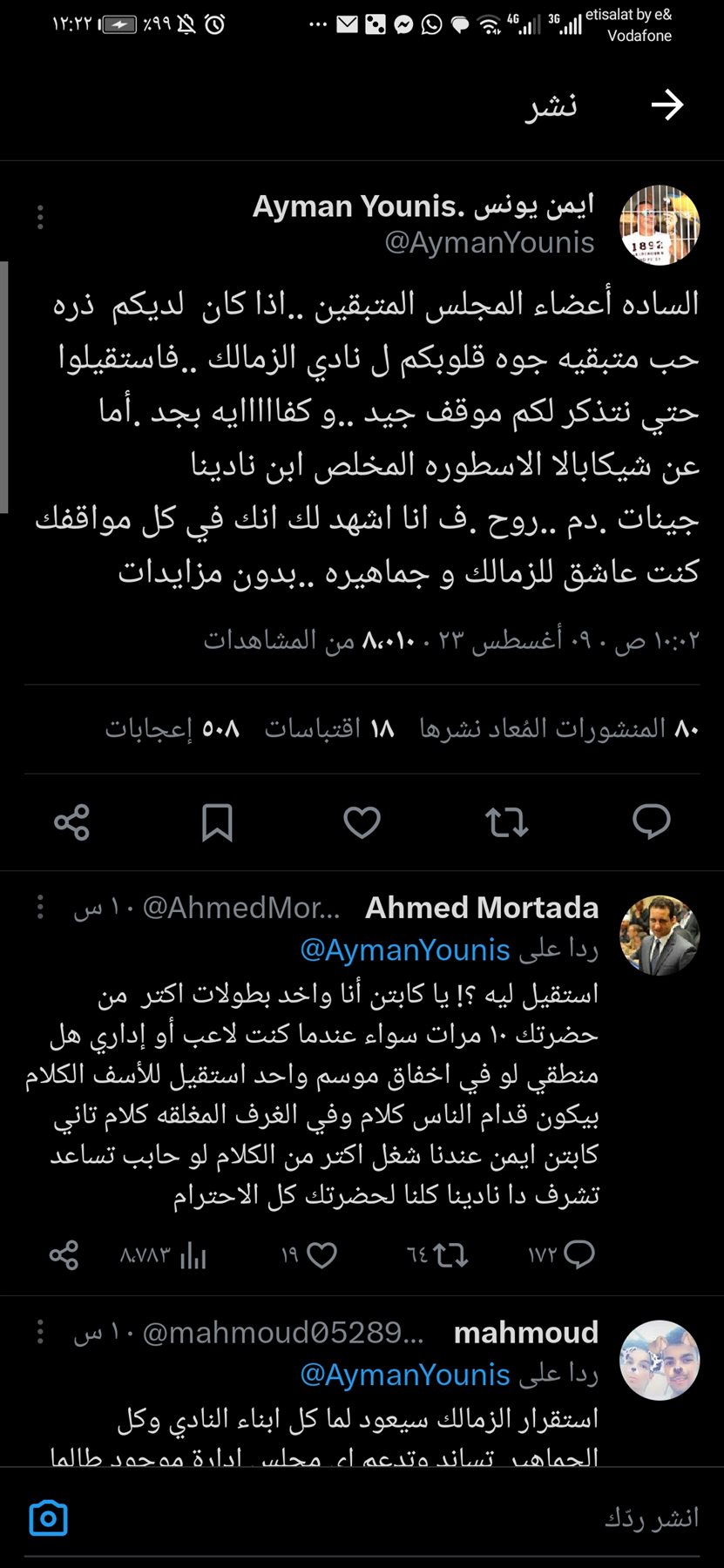724x1568 pixels.
Task: Repost Ayman Younis's post
Action: click(x=506, y=821)
